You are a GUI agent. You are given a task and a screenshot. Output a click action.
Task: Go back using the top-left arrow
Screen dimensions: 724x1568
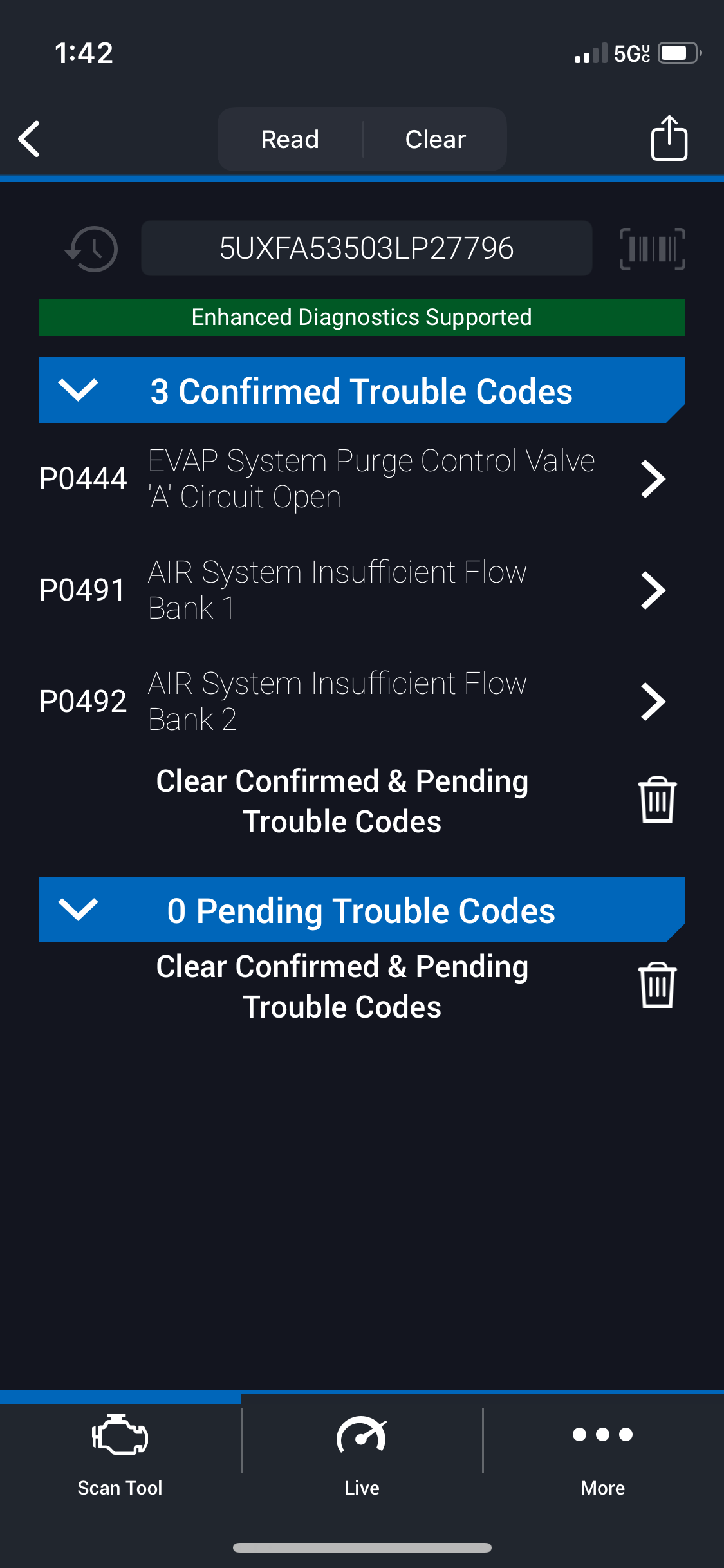click(29, 139)
